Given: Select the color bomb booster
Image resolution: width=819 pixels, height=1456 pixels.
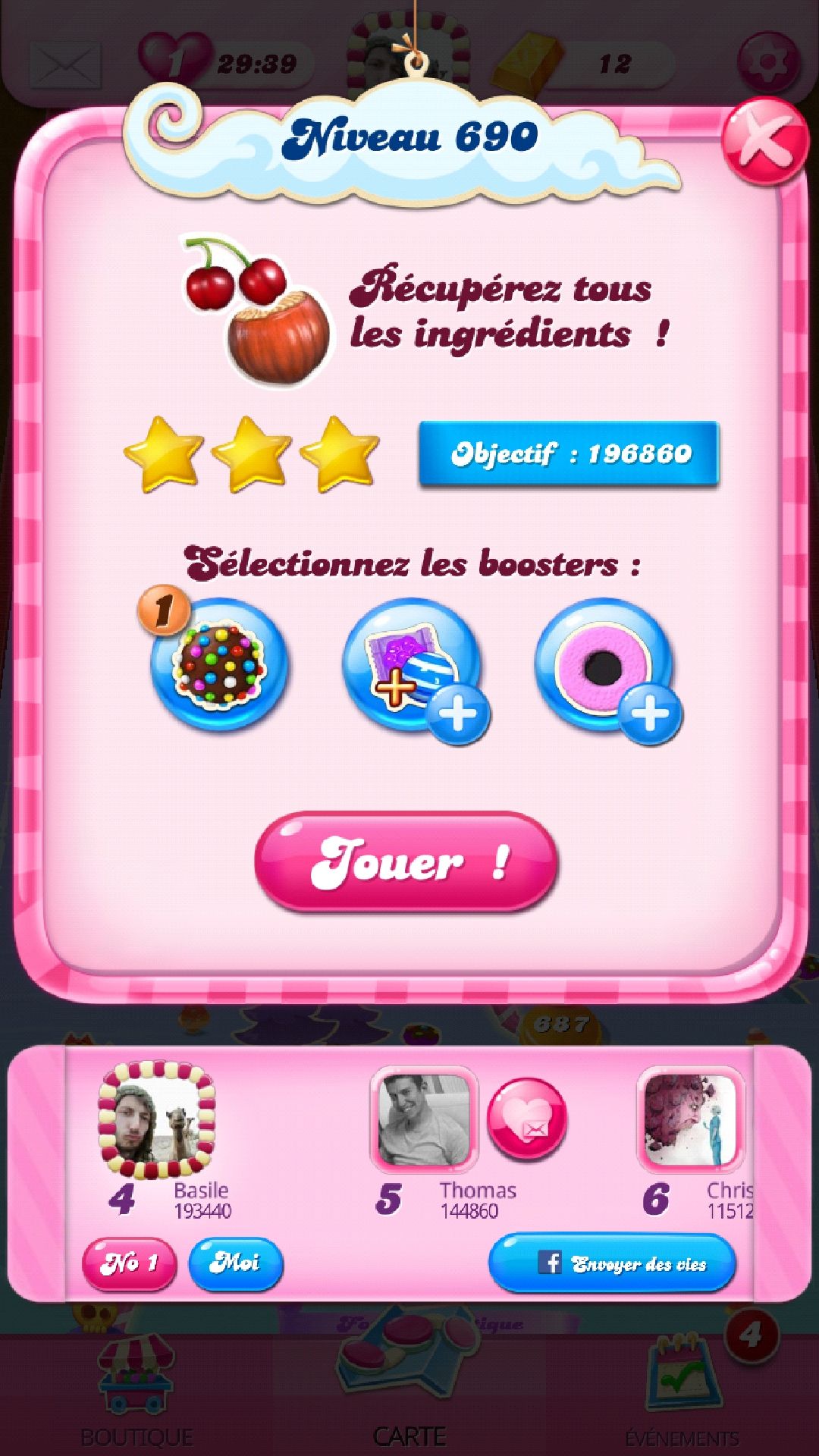Looking at the screenshot, I should tap(218, 665).
